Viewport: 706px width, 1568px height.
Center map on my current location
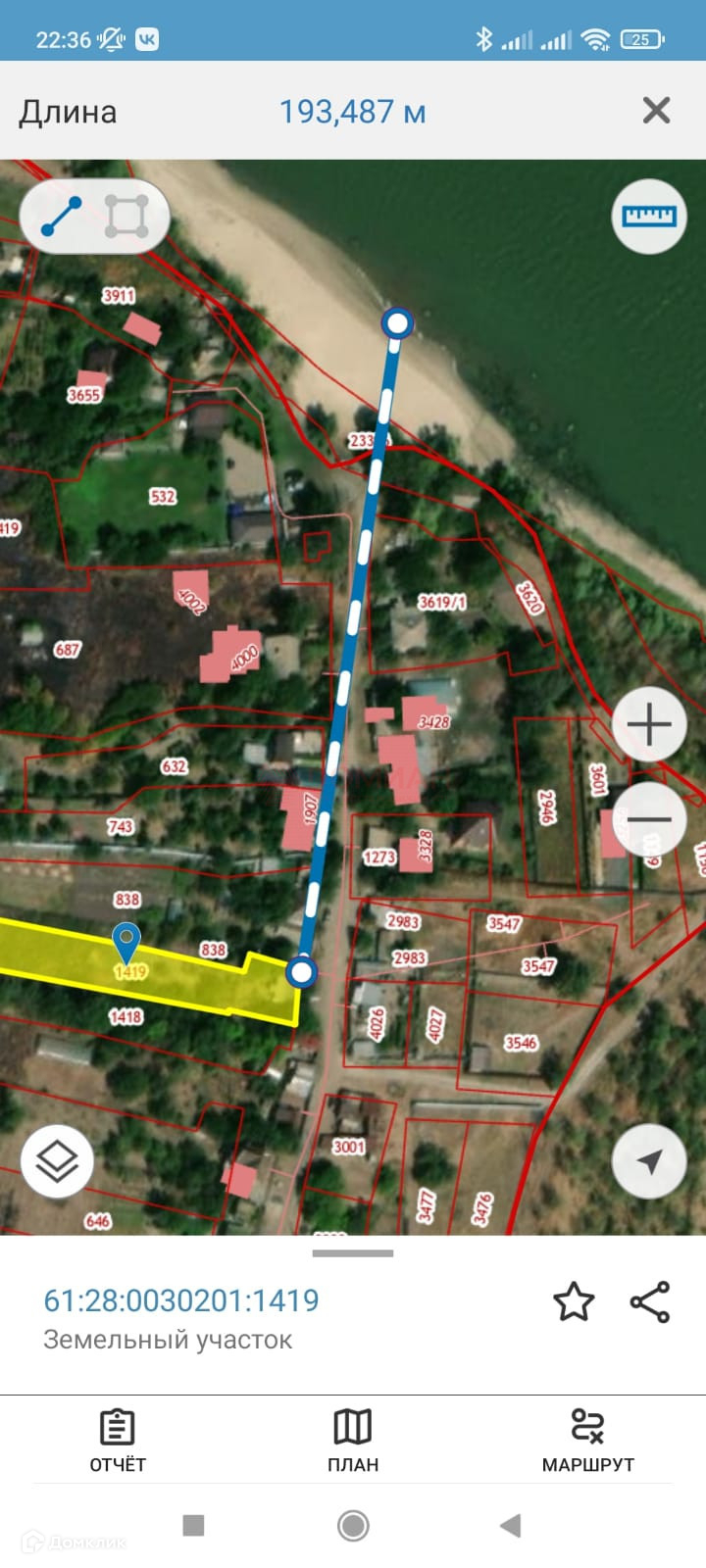[x=648, y=1161]
